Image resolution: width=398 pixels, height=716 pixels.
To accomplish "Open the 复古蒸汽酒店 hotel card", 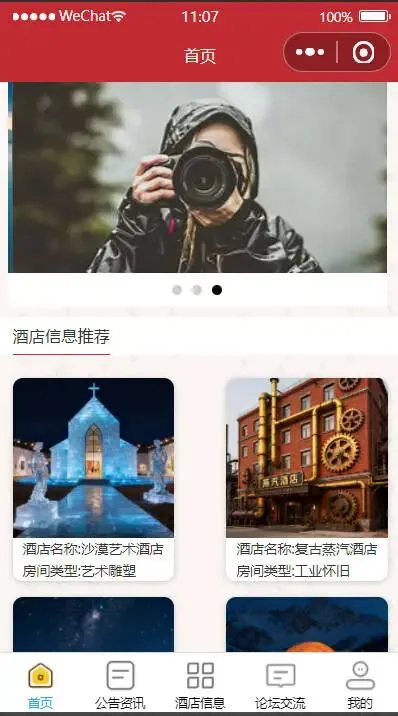I will [307, 479].
